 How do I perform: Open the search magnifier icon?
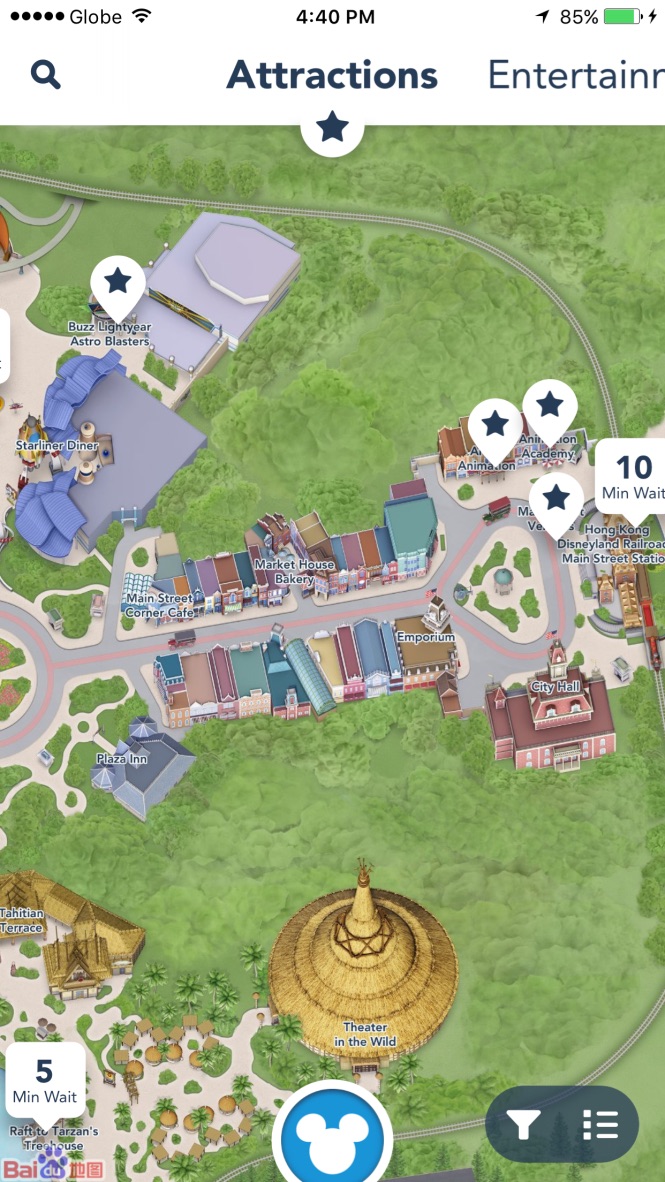[x=45, y=75]
